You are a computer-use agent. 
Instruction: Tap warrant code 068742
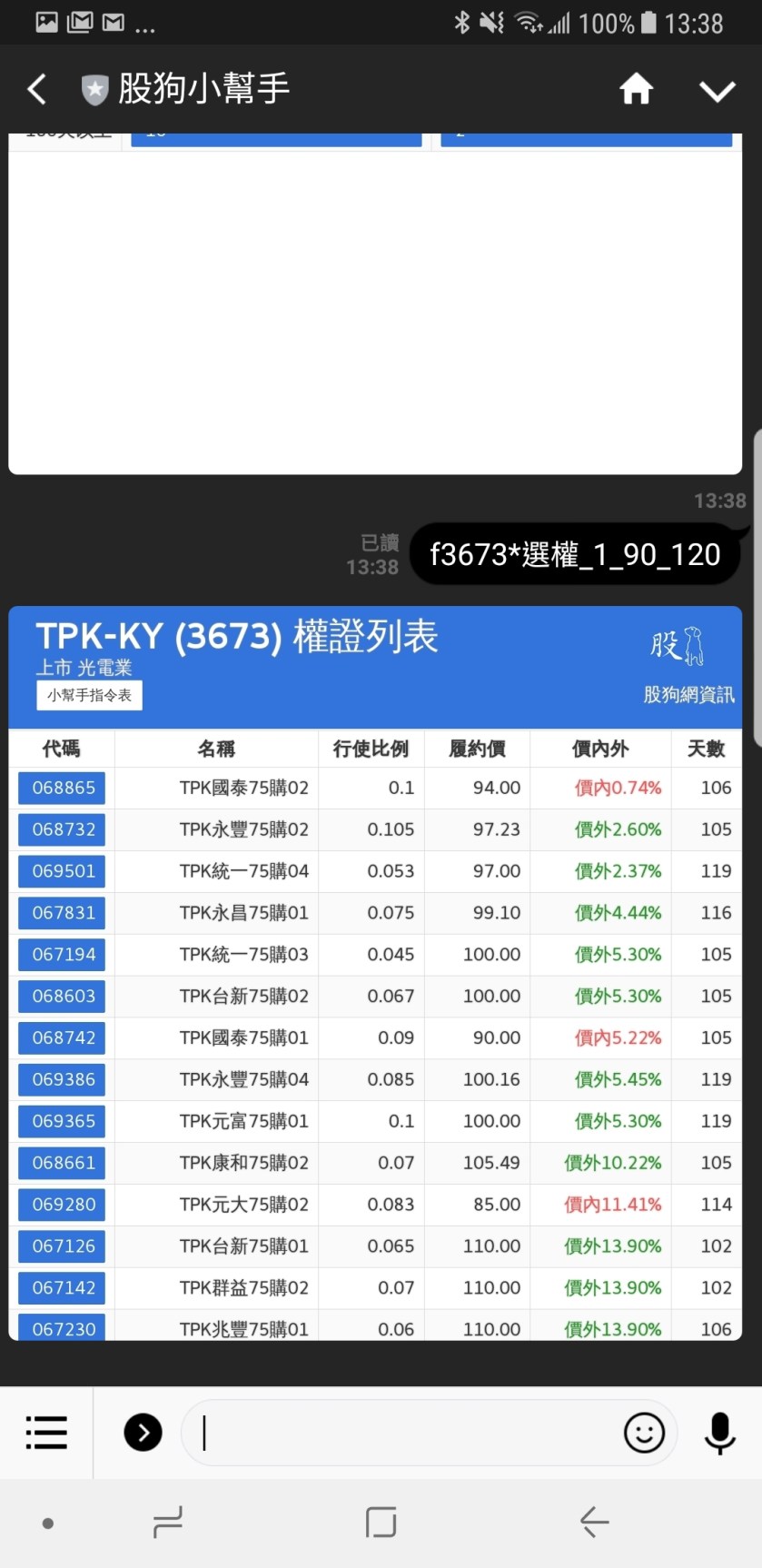click(63, 1038)
